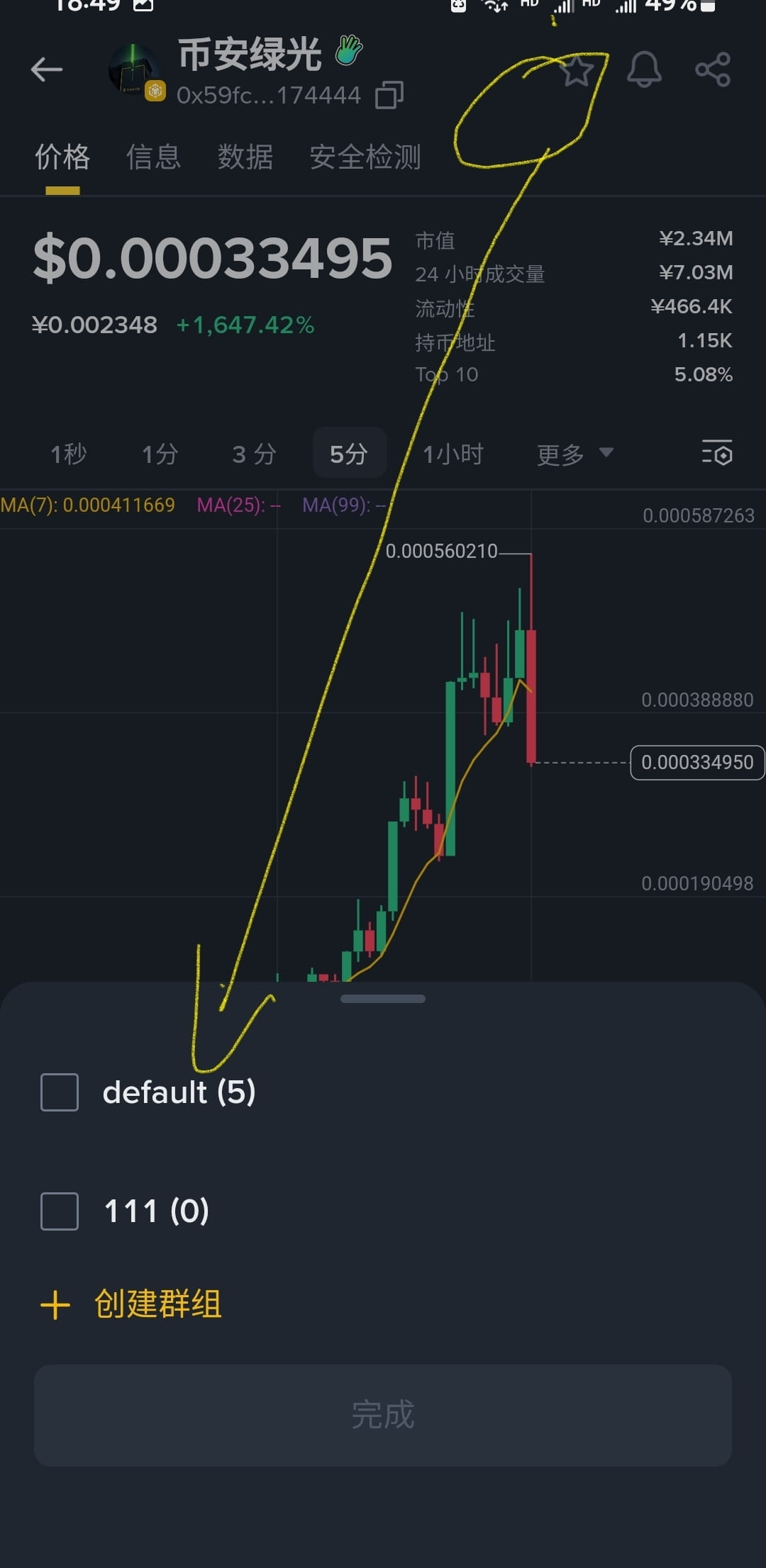Check the 111 (0) group
The image size is (766, 1568).
pyautogui.click(x=60, y=1211)
